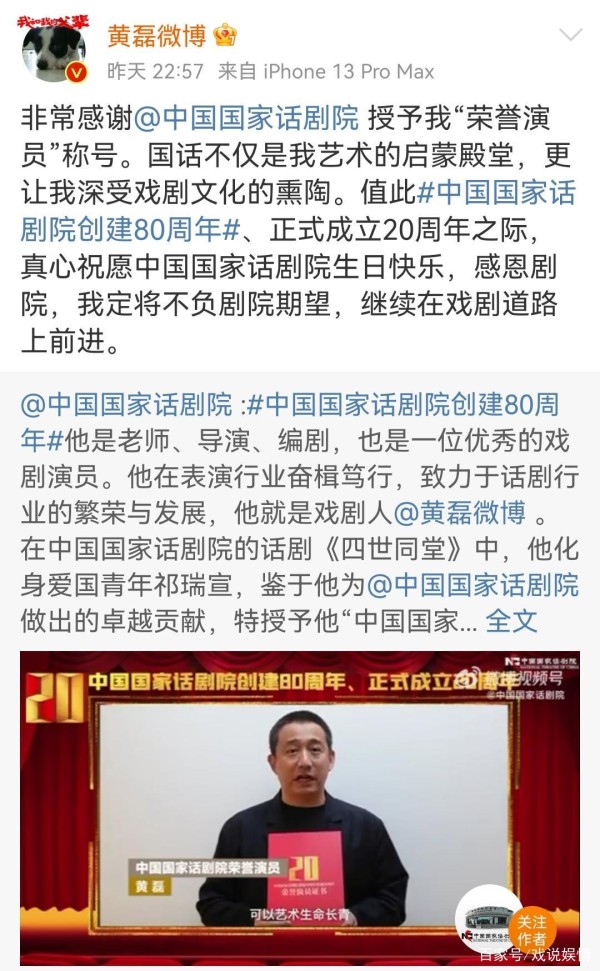This screenshot has height=971, width=600.
Task: Open the @黄磊微博 mention in the repost
Action: 459,512
